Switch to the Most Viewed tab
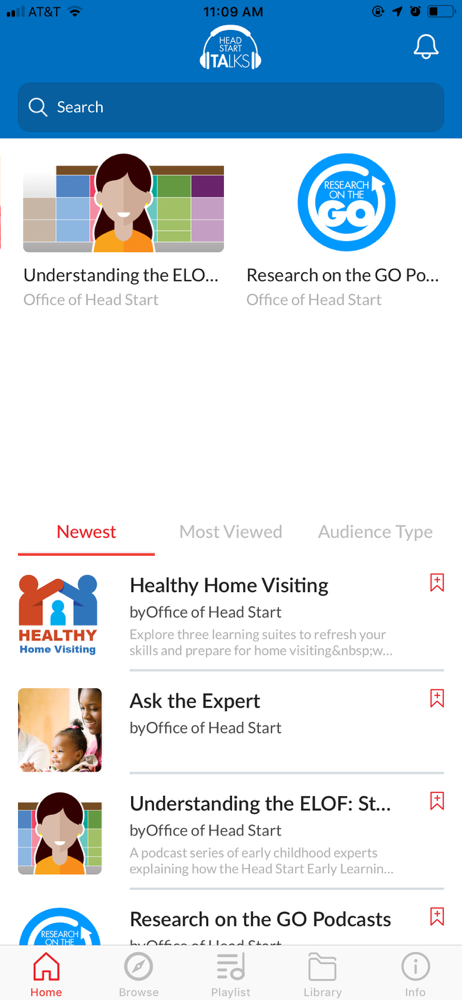The image size is (462, 1000). (230, 532)
